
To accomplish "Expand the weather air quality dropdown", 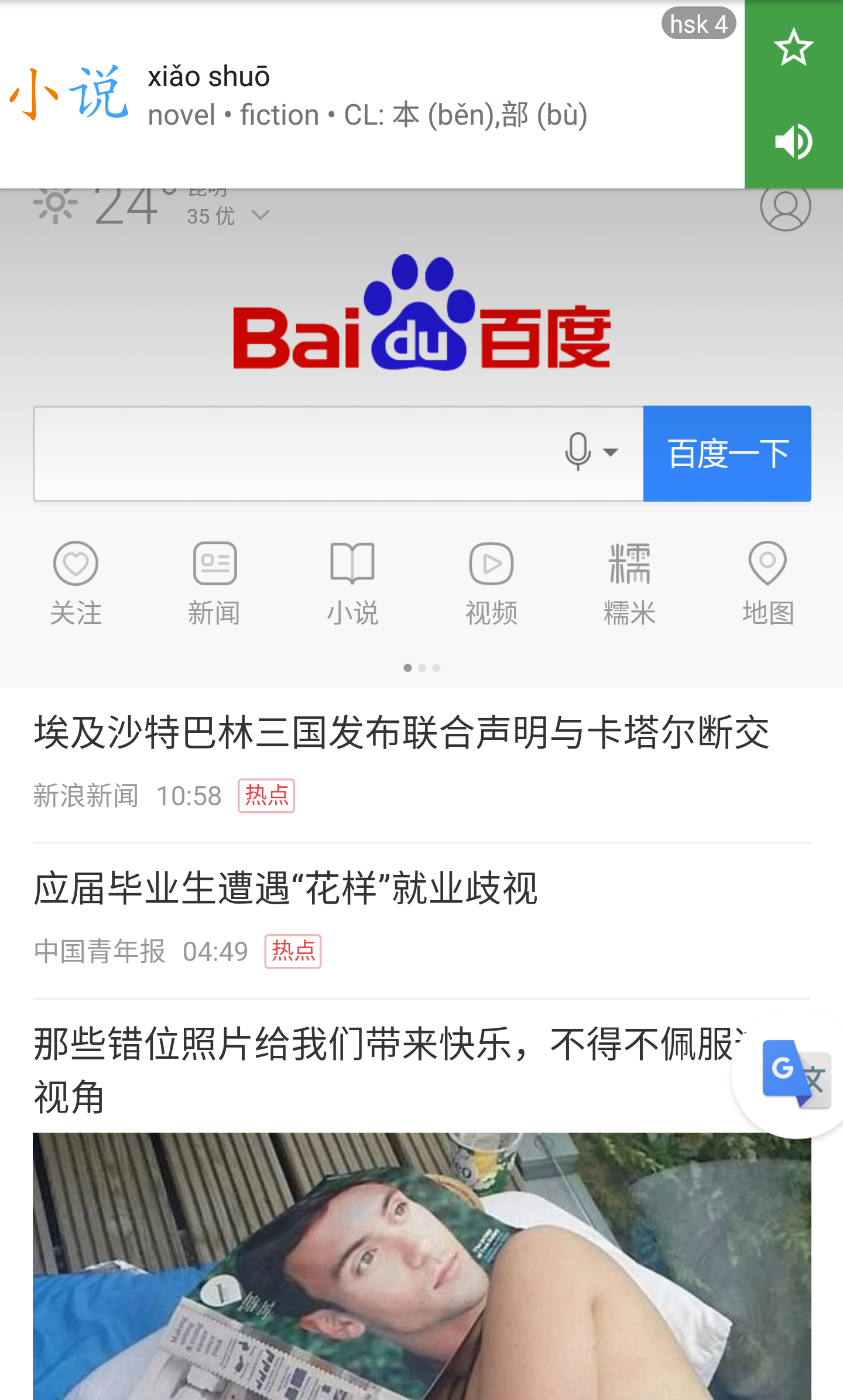I will (260, 215).
